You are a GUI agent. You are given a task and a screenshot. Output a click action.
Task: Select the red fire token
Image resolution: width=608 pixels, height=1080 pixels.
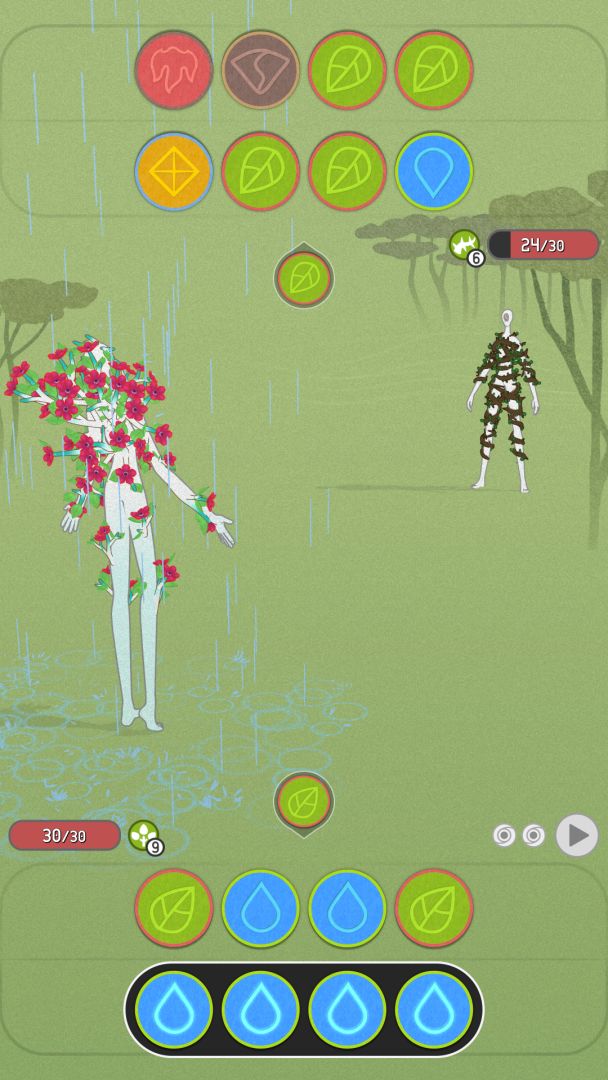[x=174, y=70]
